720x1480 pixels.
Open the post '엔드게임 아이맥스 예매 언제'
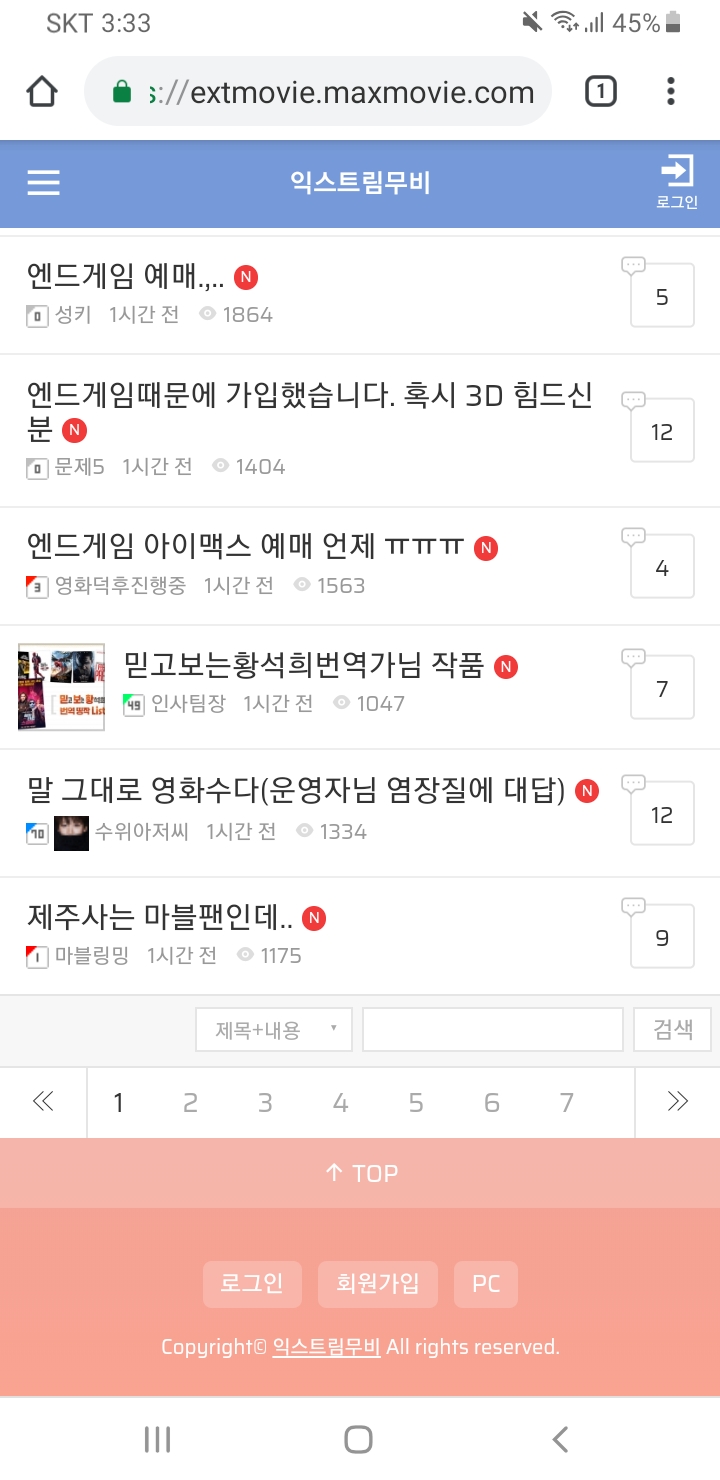245,546
